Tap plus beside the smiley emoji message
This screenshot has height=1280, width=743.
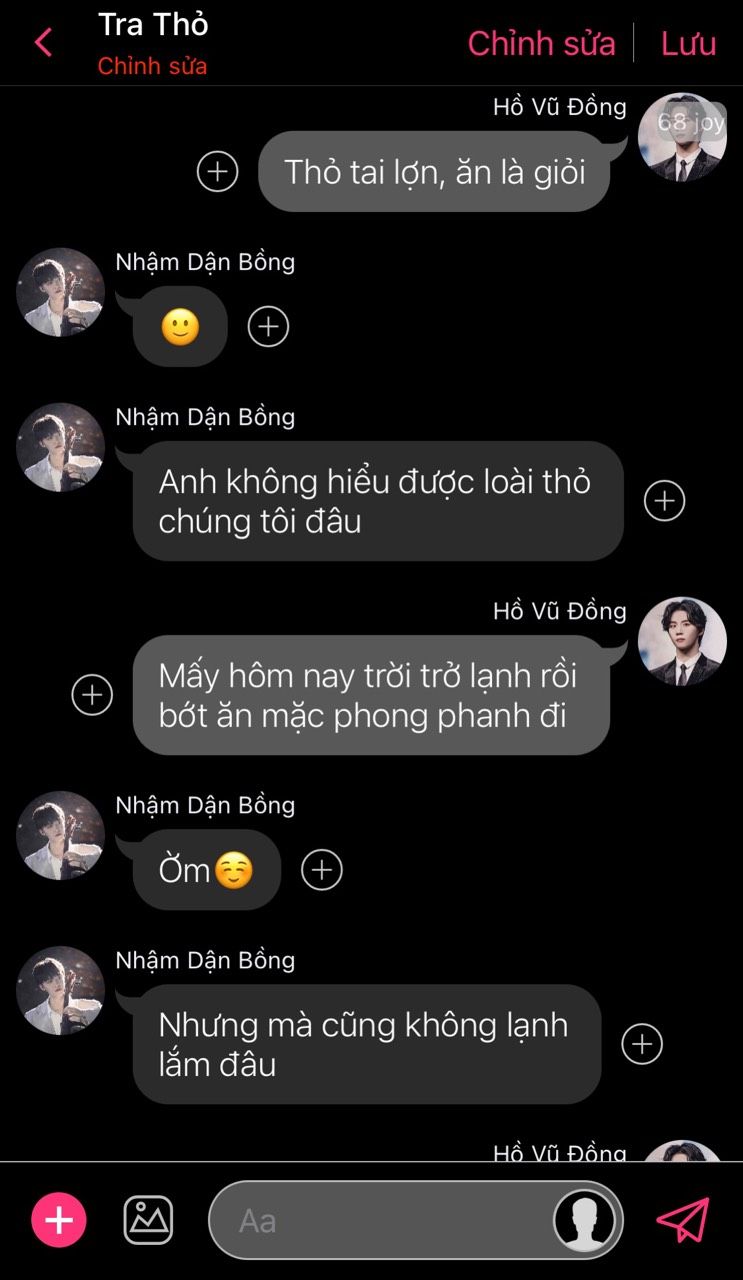(x=268, y=326)
